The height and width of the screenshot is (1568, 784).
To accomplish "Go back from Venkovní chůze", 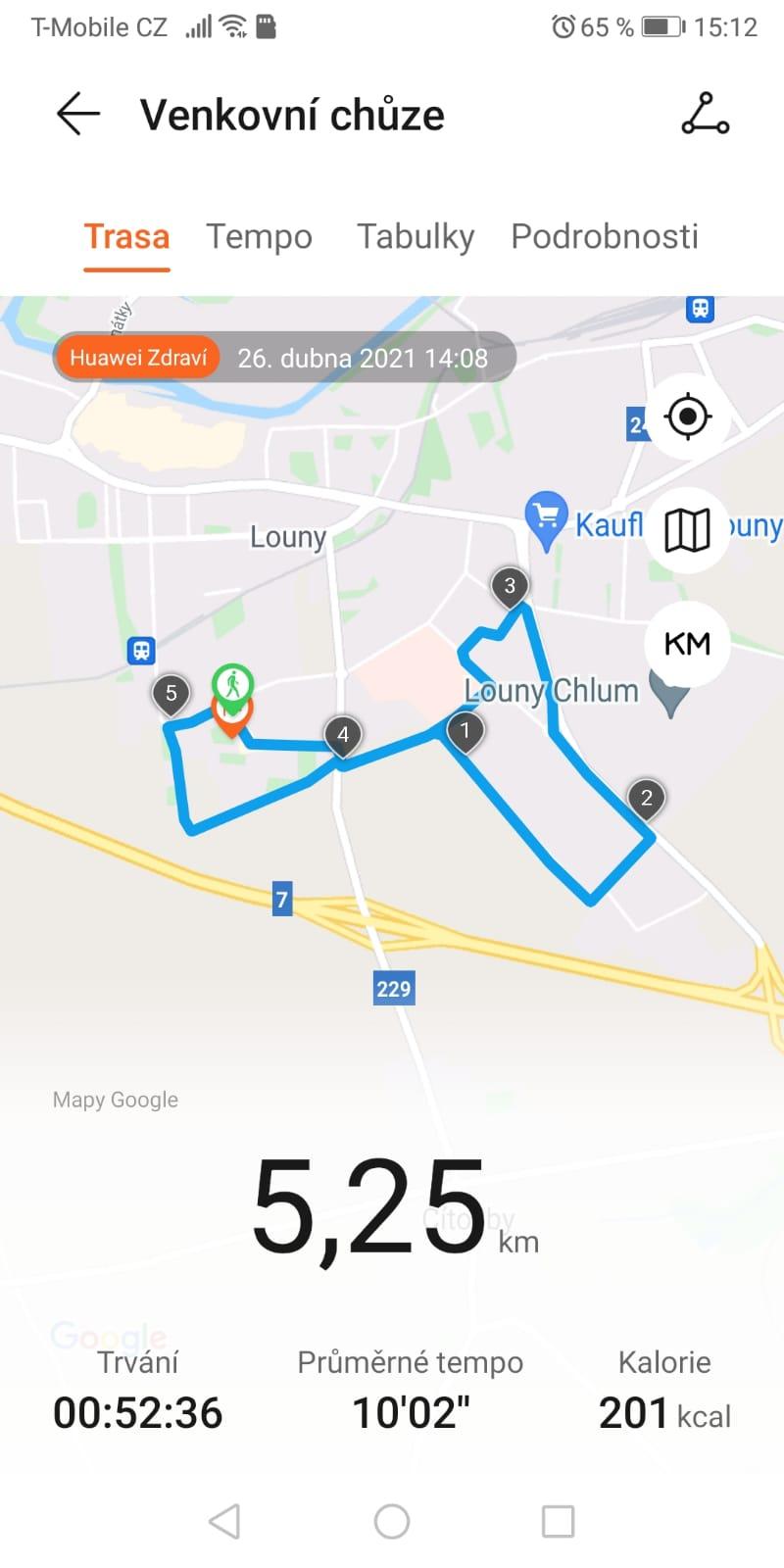I will click(78, 115).
